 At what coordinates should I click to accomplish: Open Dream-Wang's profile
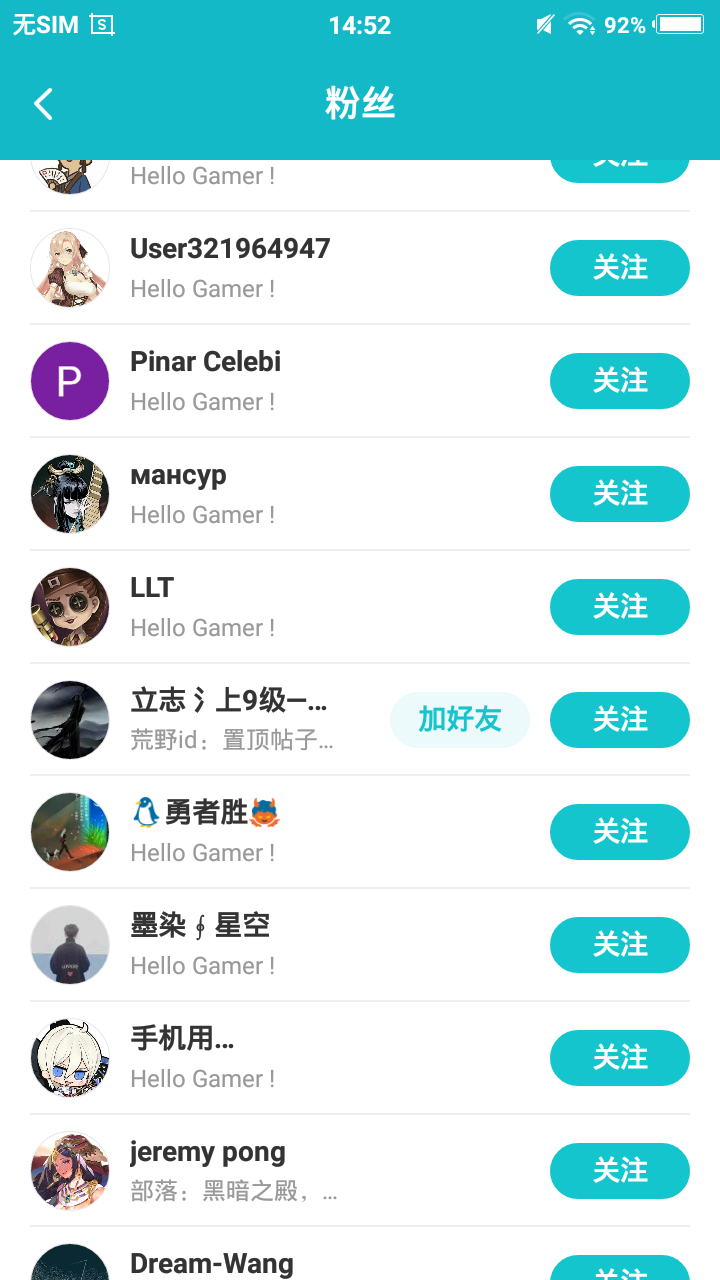[x=212, y=1263]
